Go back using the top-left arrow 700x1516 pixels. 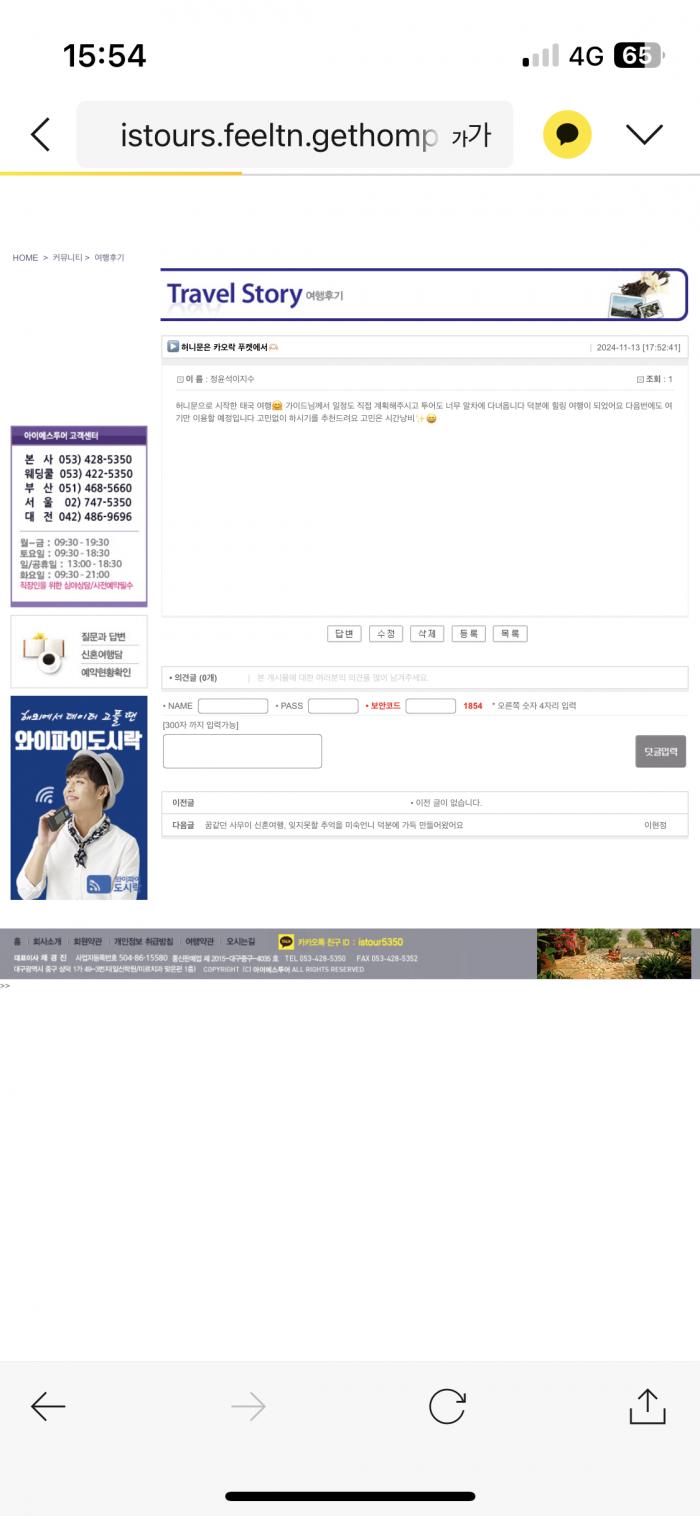(41, 134)
